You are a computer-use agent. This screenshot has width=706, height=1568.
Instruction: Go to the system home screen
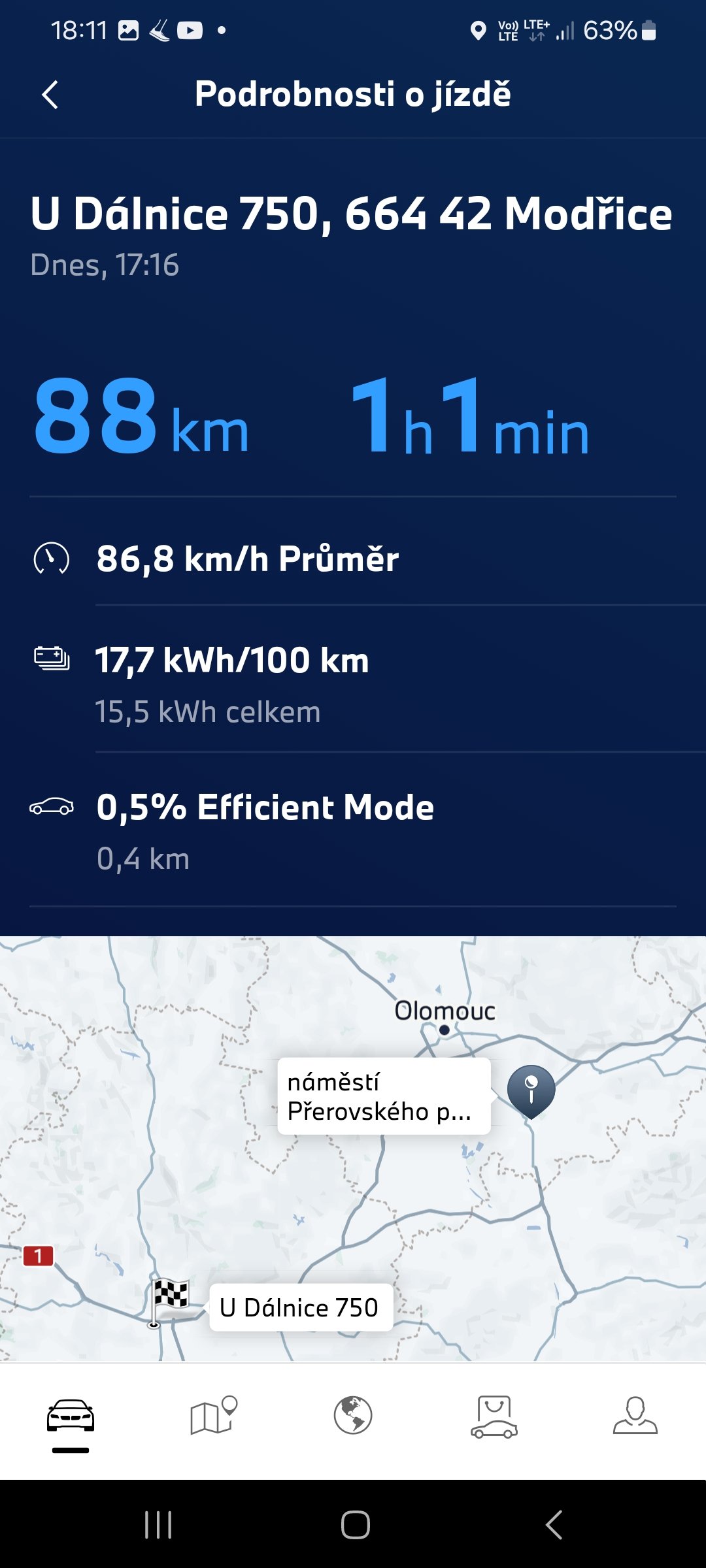(x=355, y=1526)
